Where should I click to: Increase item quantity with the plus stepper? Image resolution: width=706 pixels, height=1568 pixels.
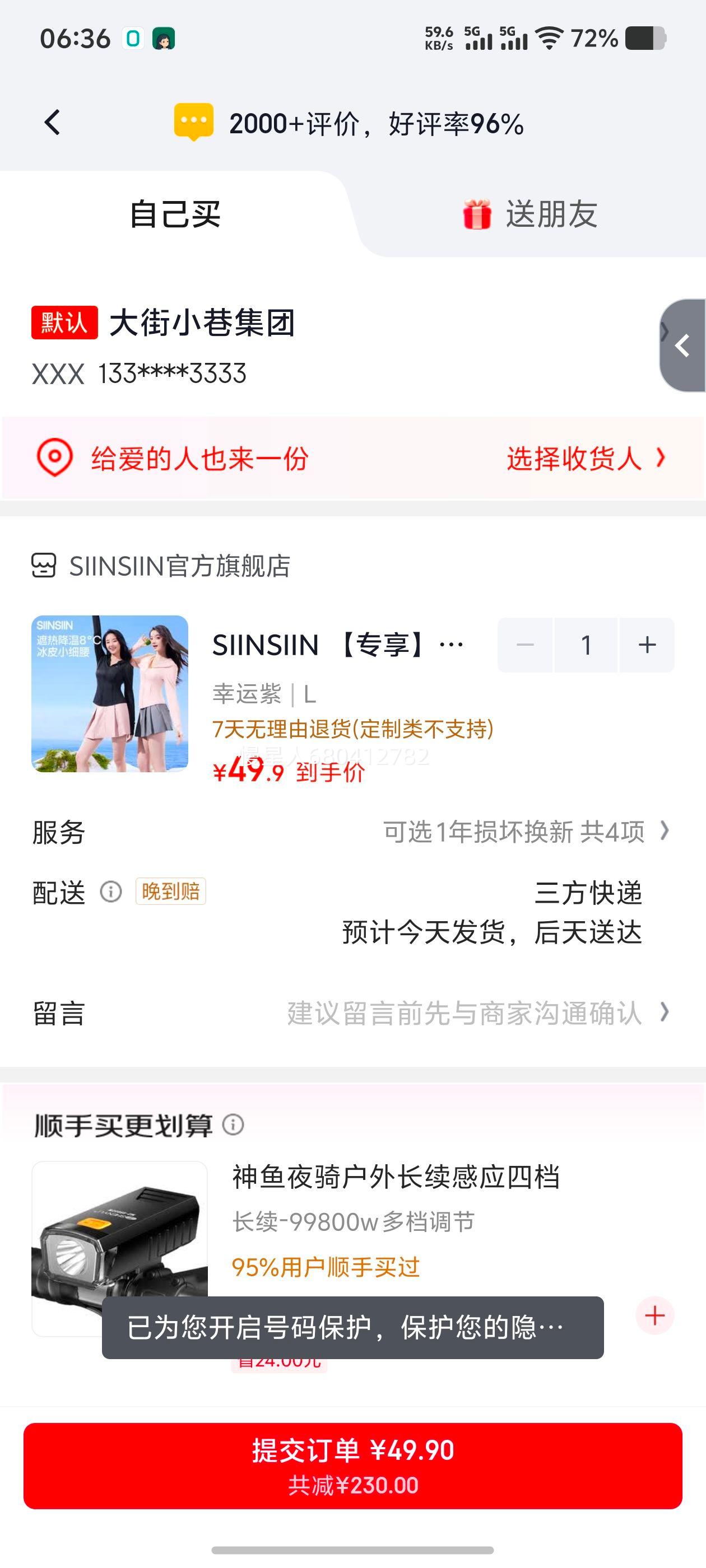[646, 644]
